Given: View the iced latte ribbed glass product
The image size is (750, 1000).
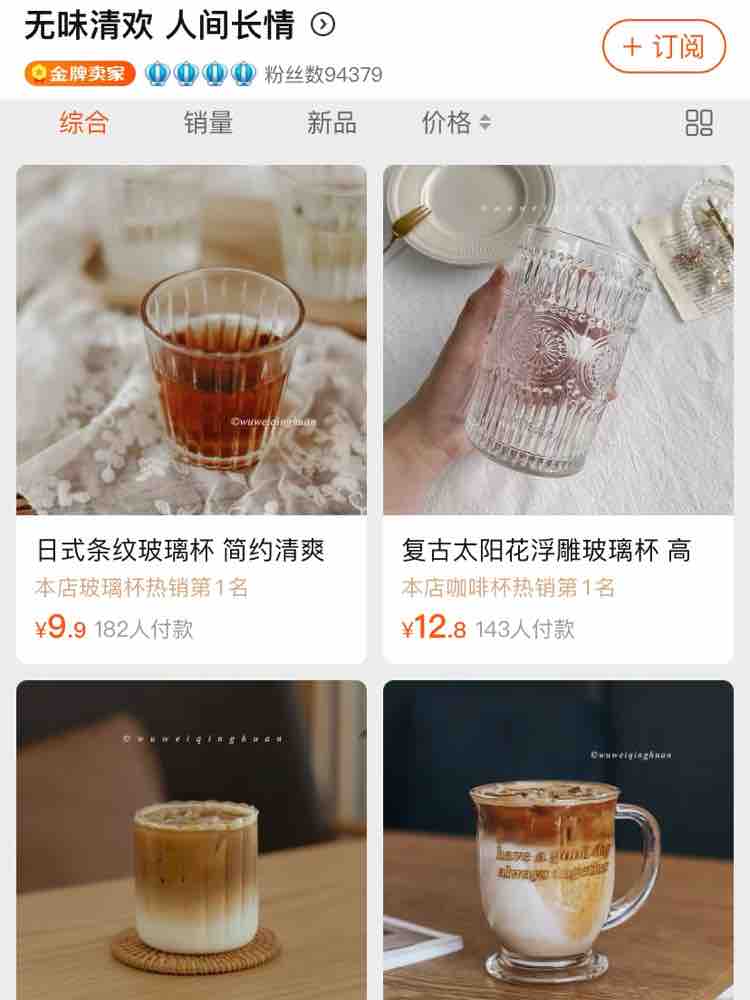Looking at the screenshot, I should pos(191,840).
